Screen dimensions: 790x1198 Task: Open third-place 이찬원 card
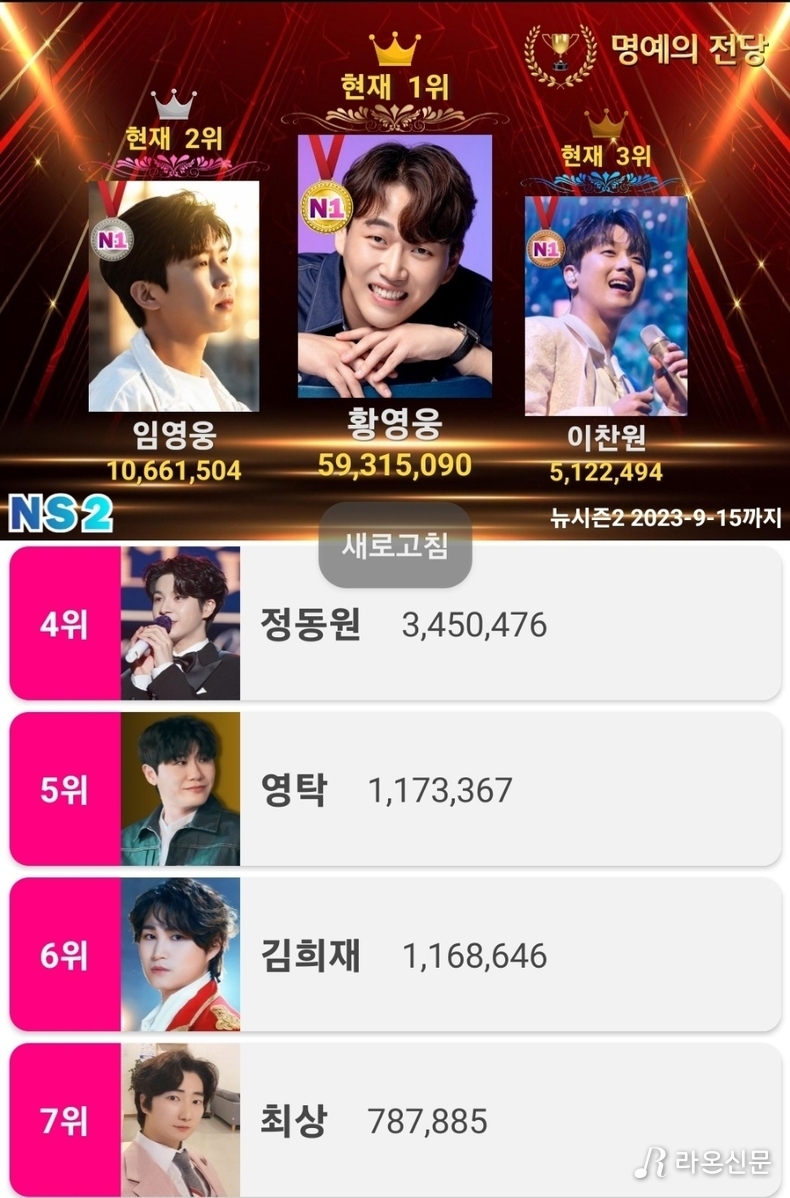606,305
